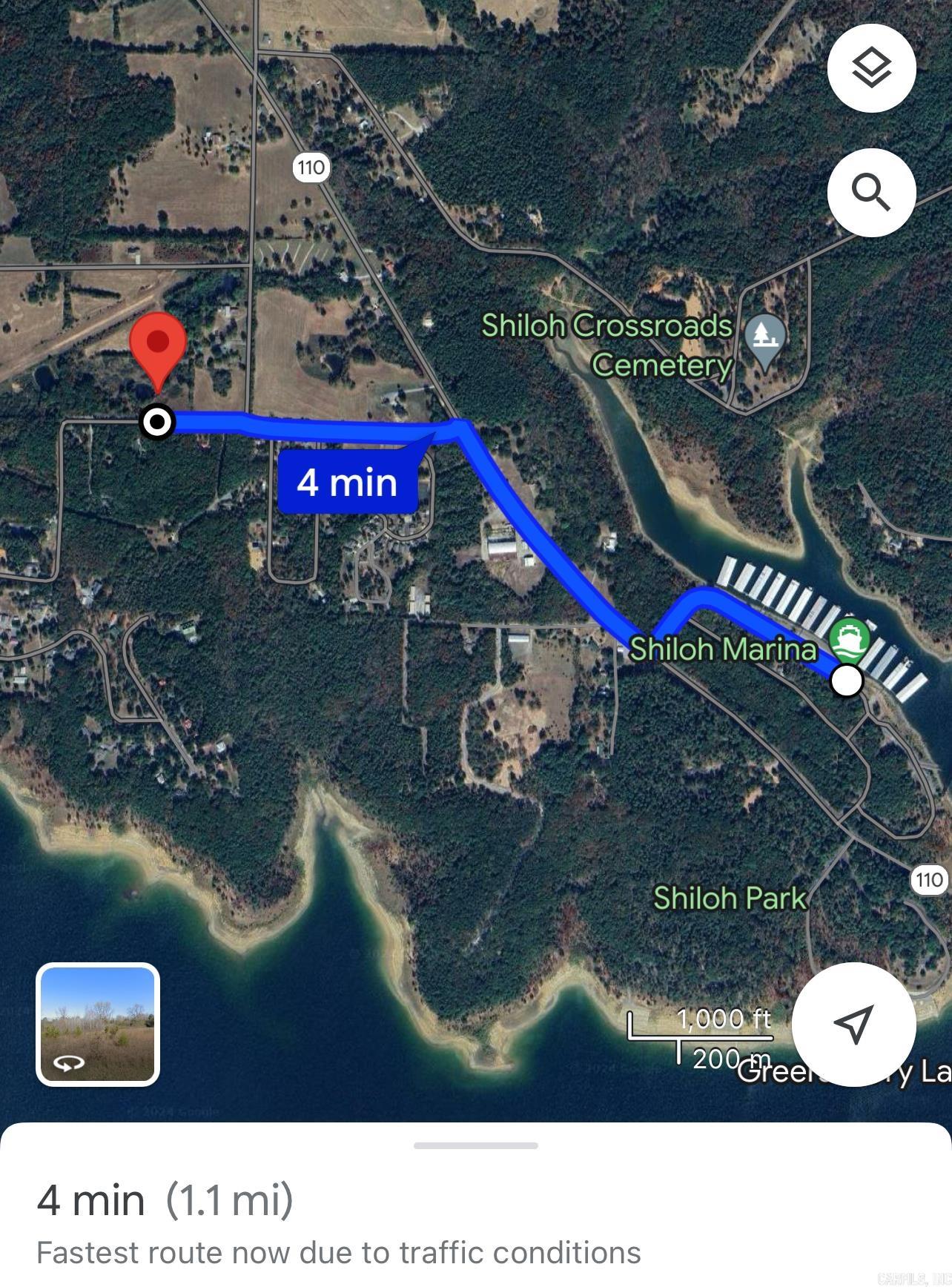Image resolution: width=952 pixels, height=1287 pixels.
Task: Select the Shiloh Crossroads Cemetery marker
Action: pyautogui.click(x=765, y=337)
